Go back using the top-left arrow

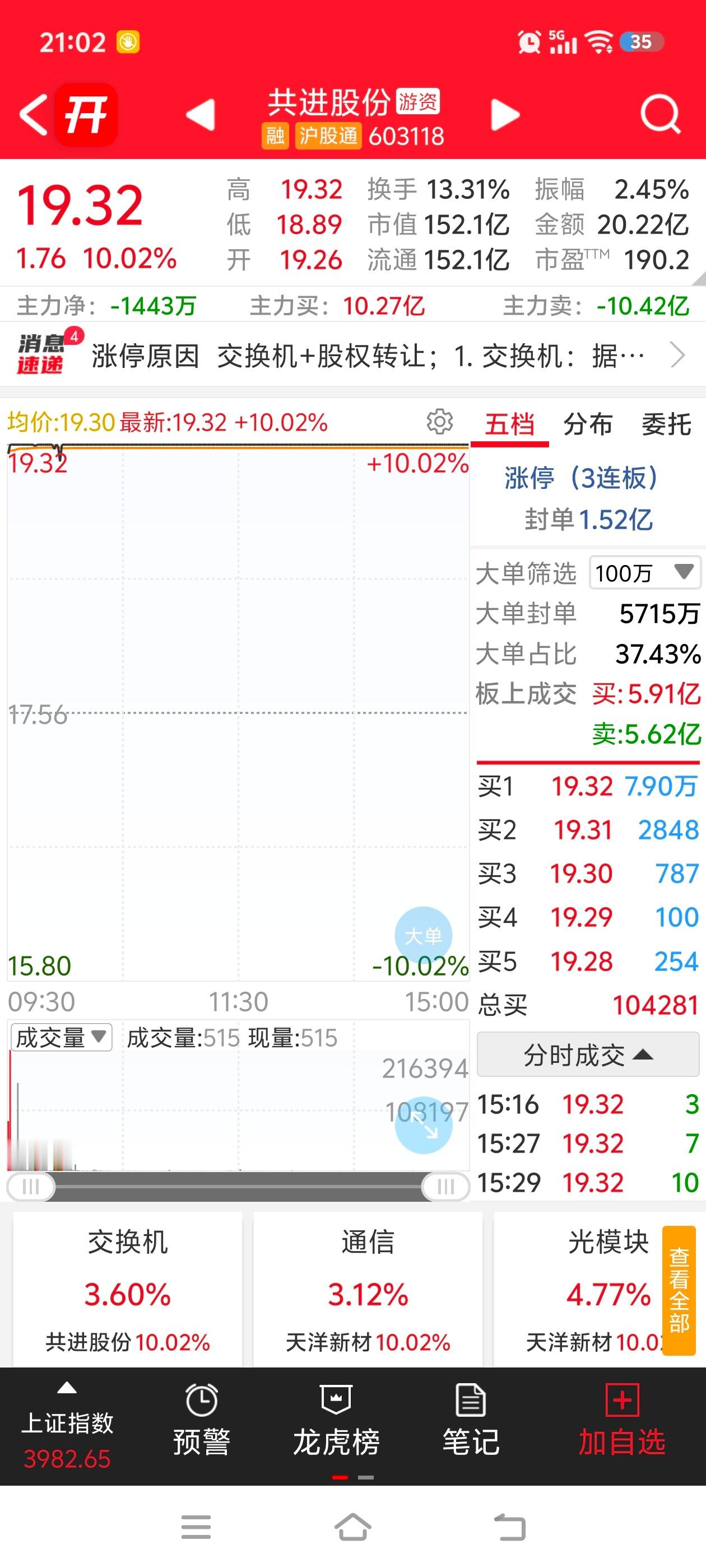tap(34, 114)
